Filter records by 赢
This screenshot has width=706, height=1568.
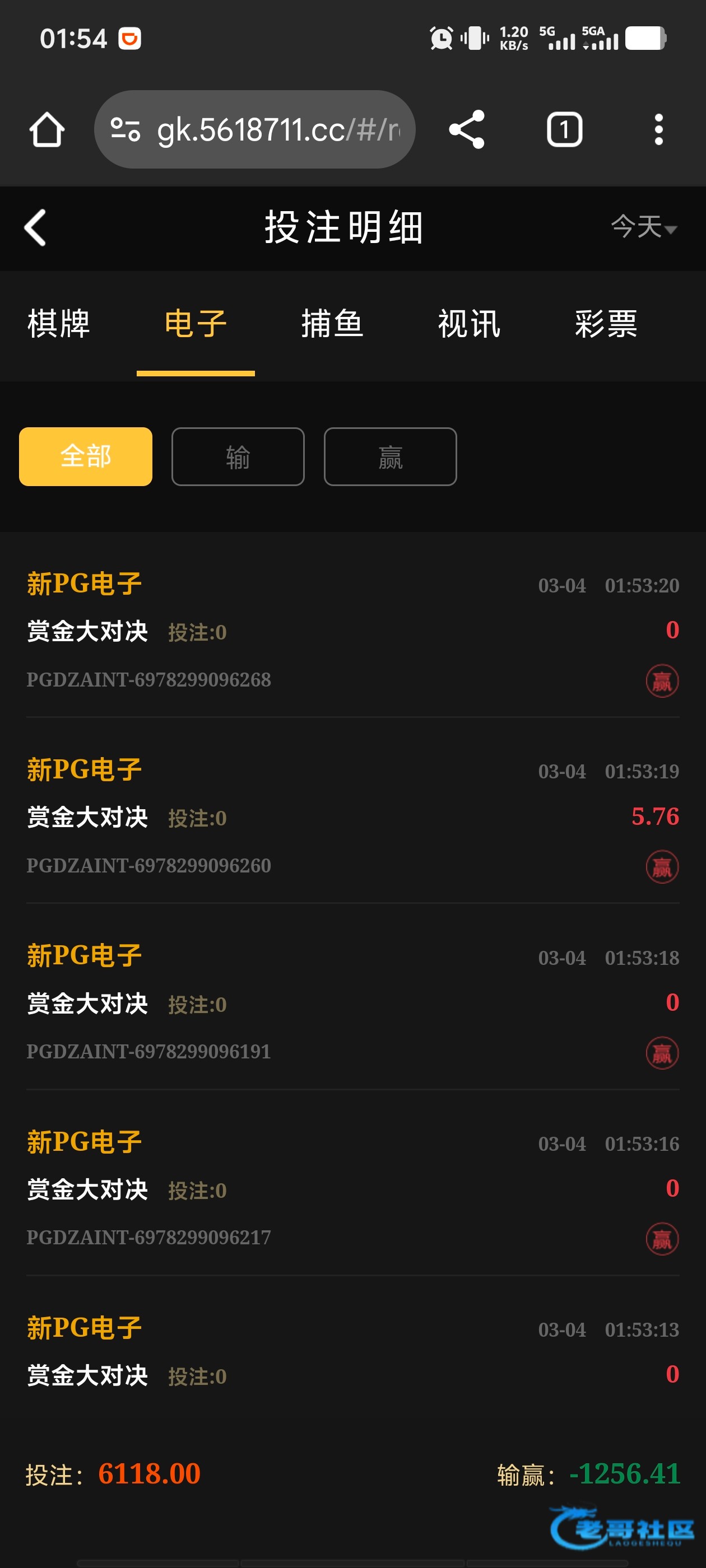point(390,456)
